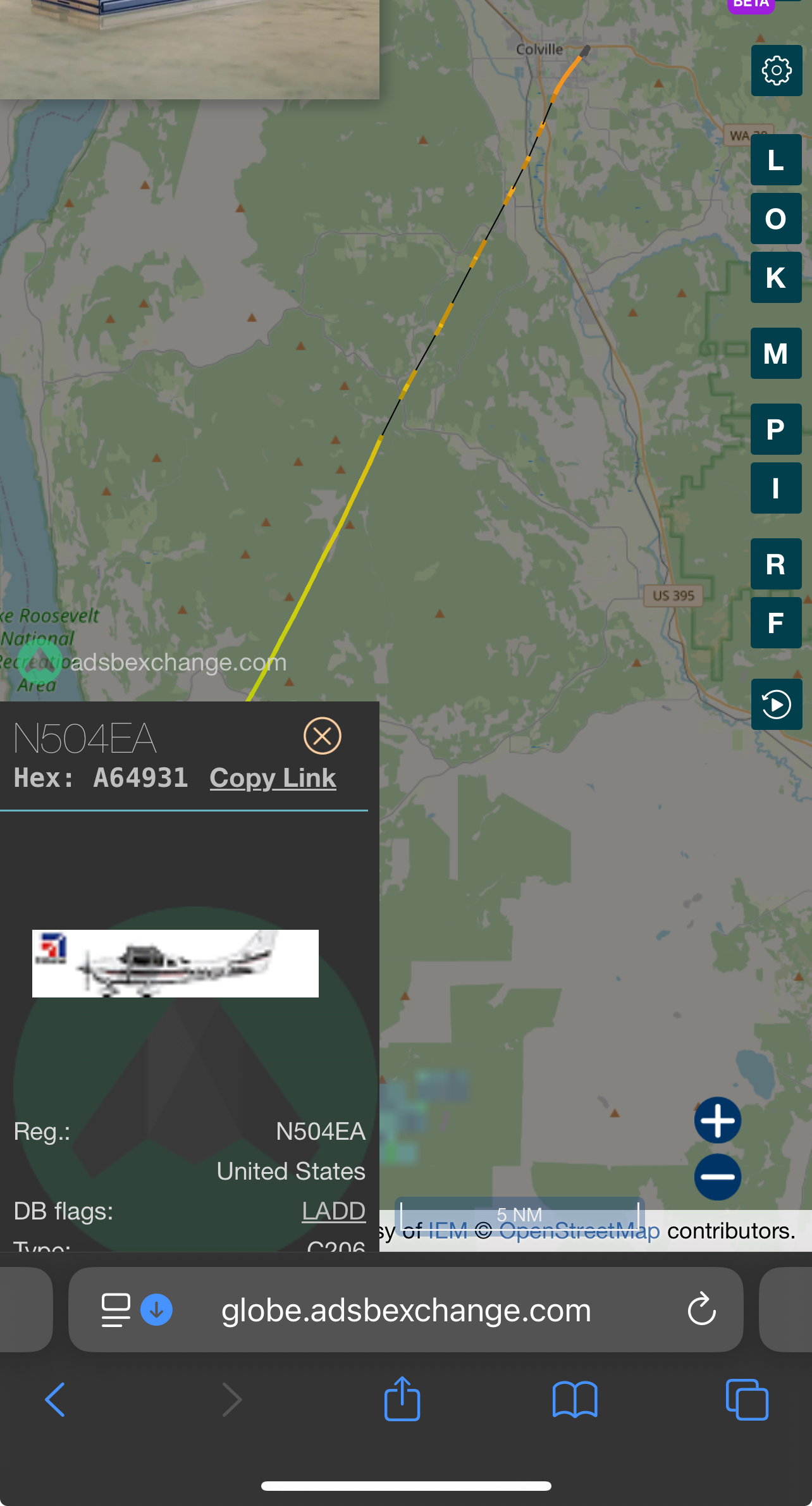Screen dimensions: 812x1506
Task: Close the N504EA aircraft info panel
Action: pyautogui.click(x=323, y=736)
